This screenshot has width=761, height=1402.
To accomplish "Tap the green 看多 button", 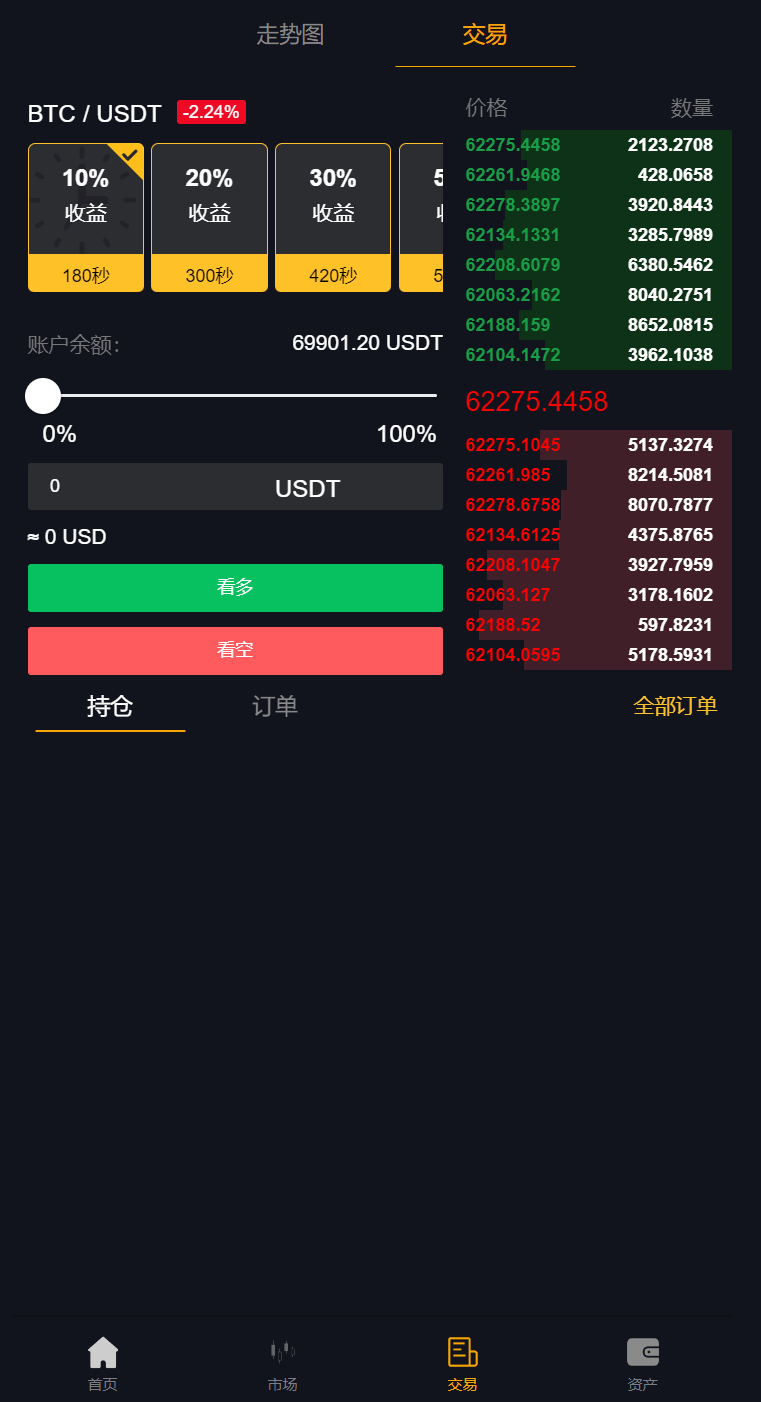I will pyautogui.click(x=235, y=588).
